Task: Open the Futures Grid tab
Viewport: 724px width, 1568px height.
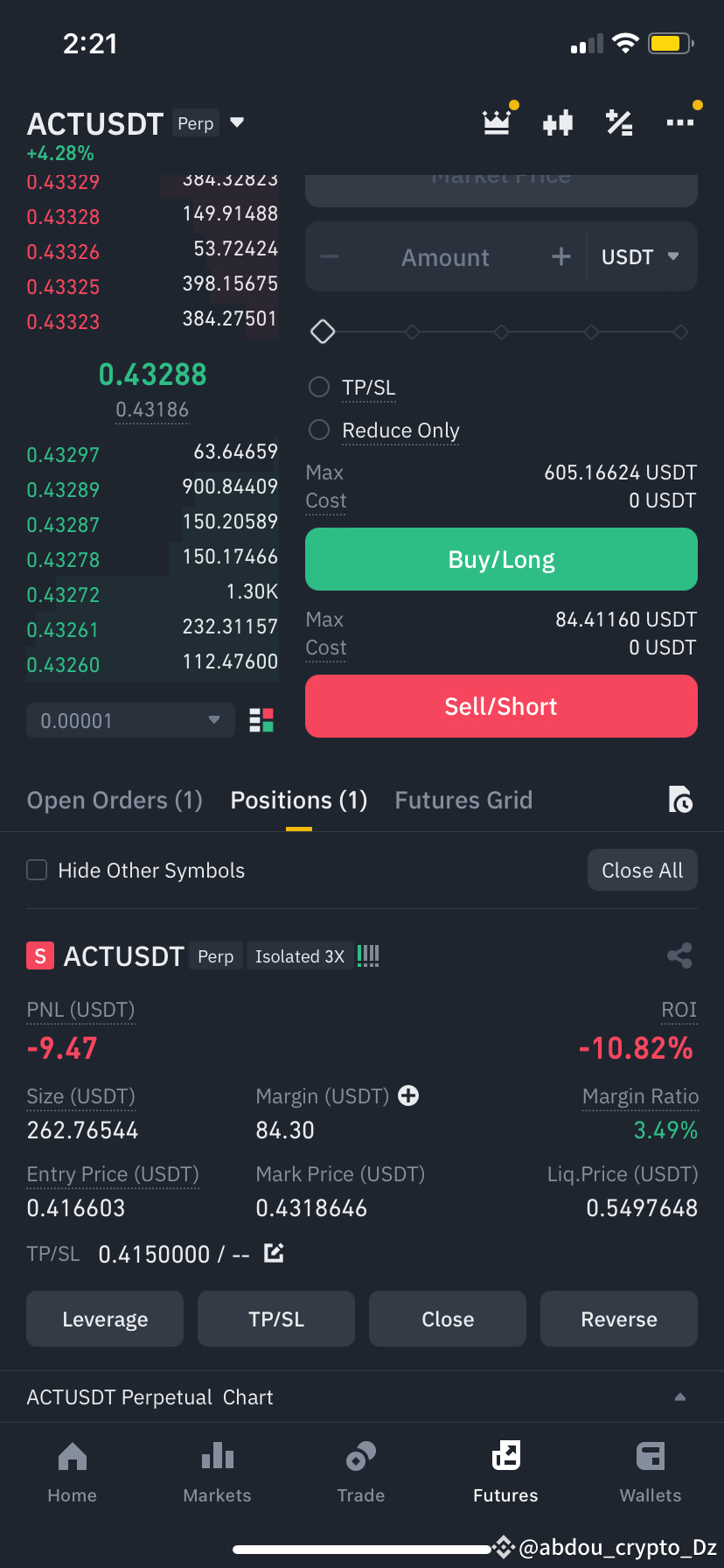Action: coord(463,800)
